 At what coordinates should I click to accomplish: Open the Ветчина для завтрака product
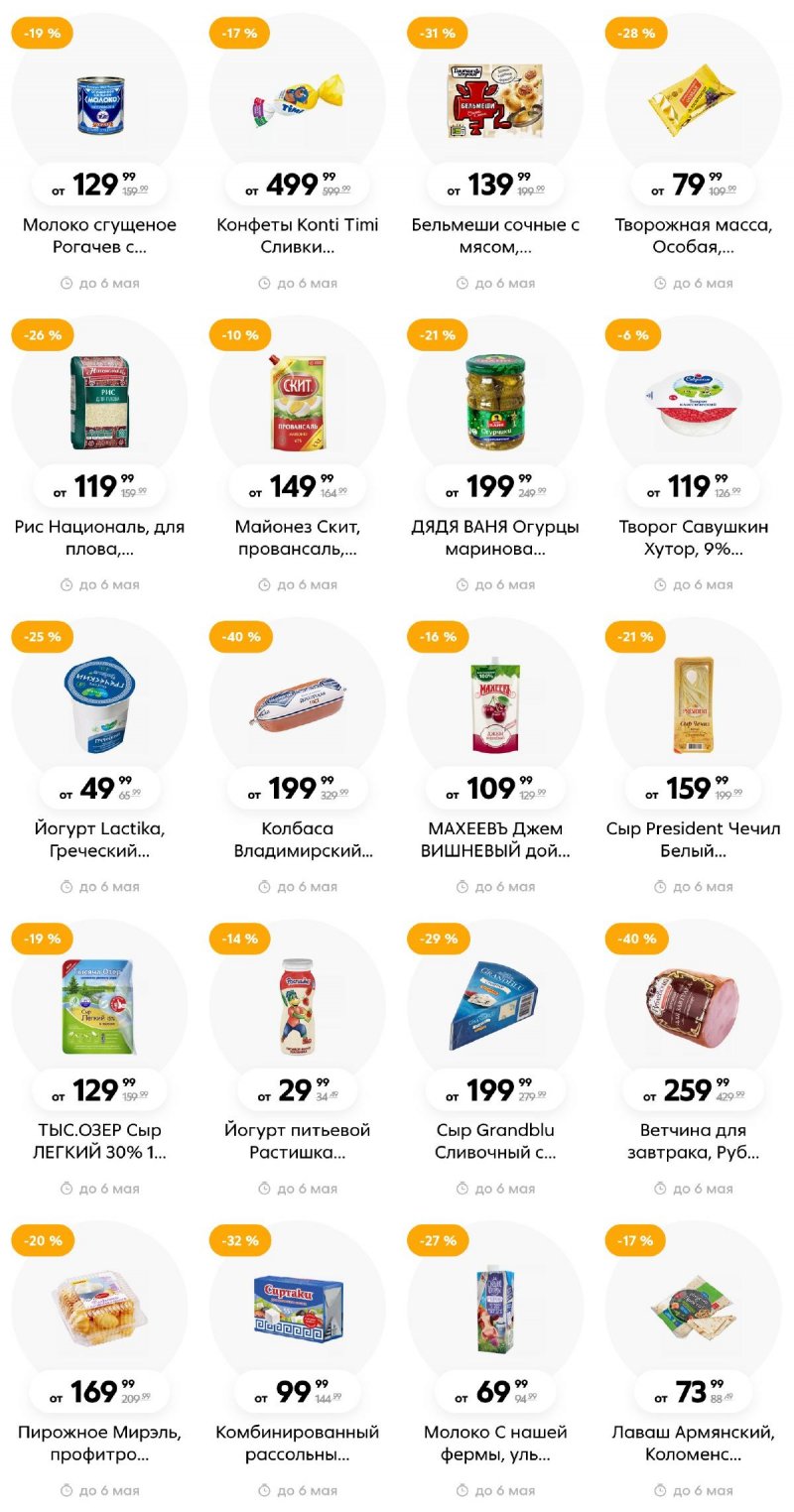tap(694, 1007)
